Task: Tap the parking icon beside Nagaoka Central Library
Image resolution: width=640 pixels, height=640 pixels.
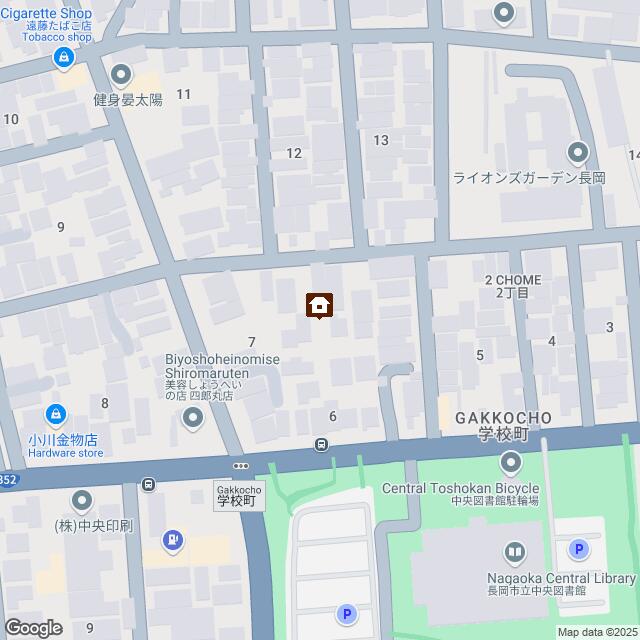Action: click(577, 549)
